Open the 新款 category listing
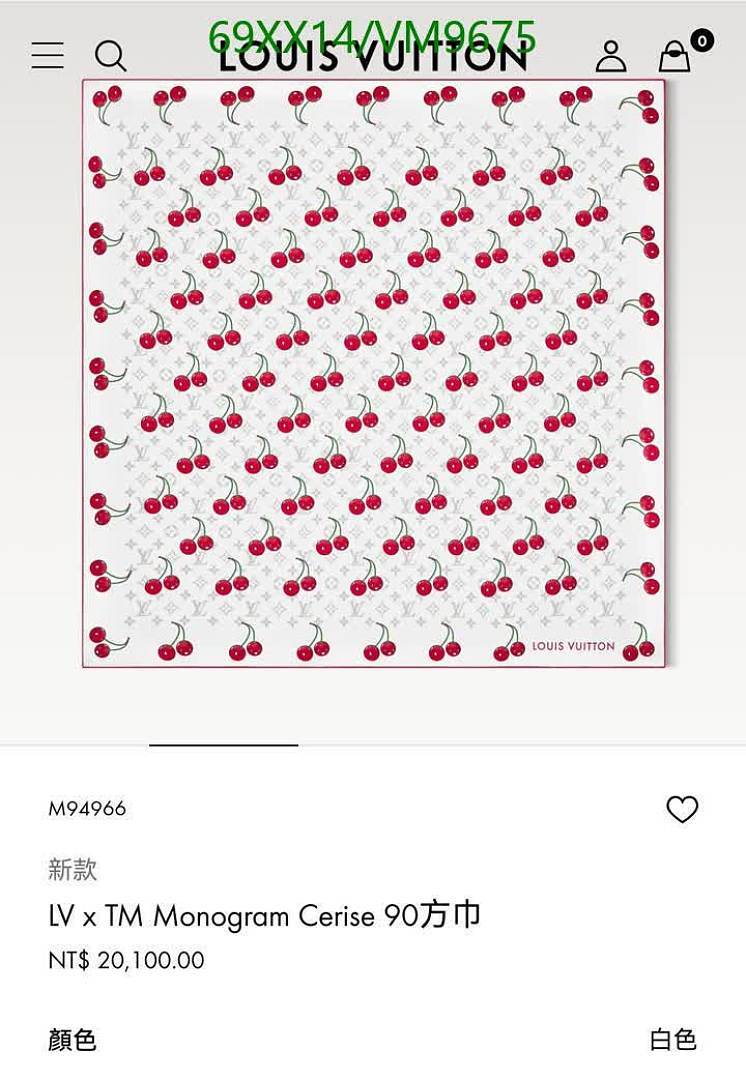This screenshot has height=1080, width=746. tap(72, 870)
